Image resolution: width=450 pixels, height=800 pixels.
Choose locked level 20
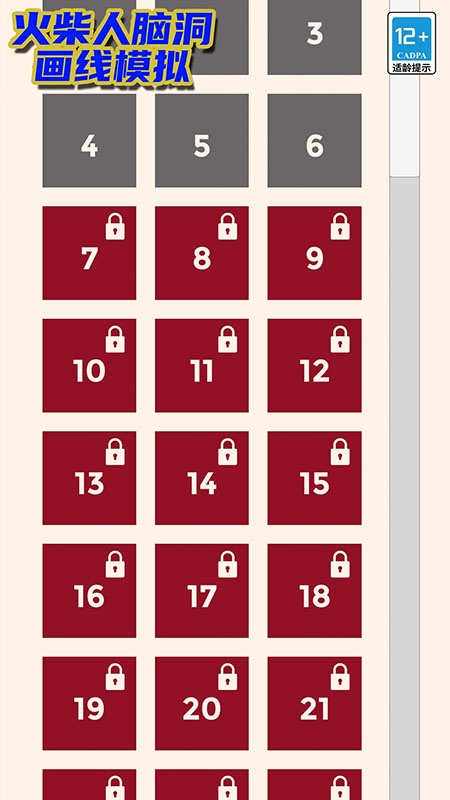(x=202, y=704)
